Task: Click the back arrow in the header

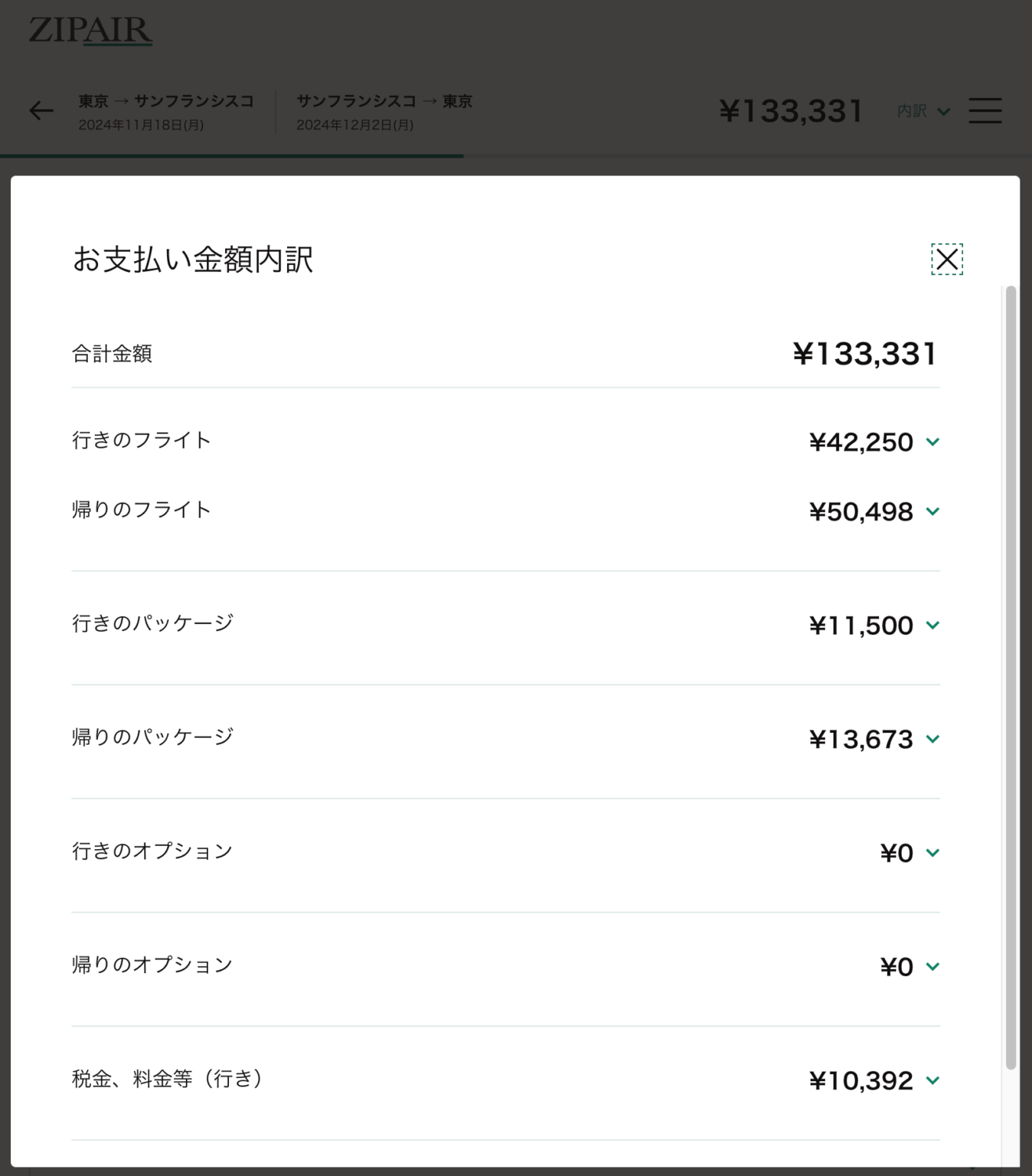Action: (41, 111)
